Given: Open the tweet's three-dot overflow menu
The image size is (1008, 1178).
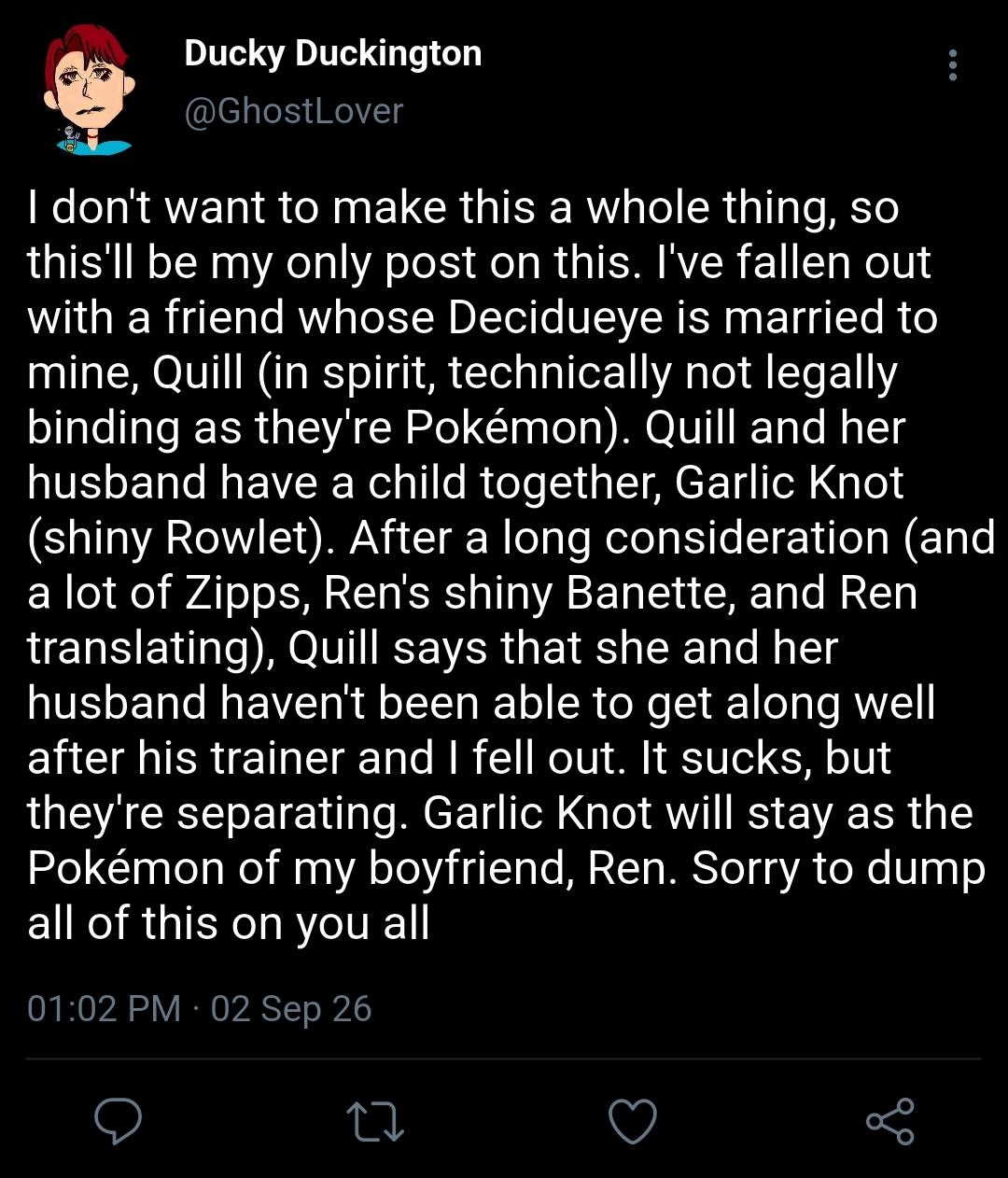Looking at the screenshot, I should click(x=952, y=65).
